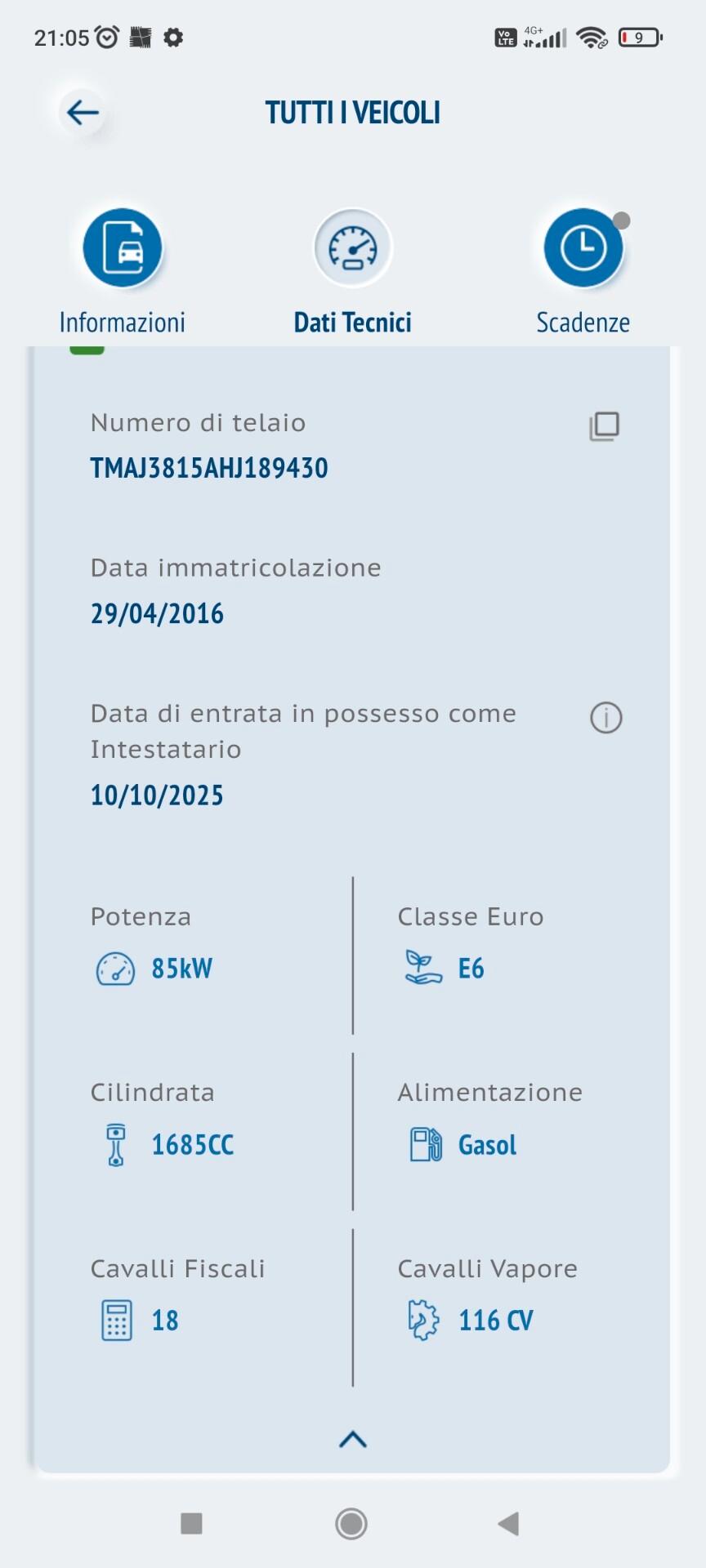Screen dimensions: 706x1568
Task: Collapse the vehicle details card
Action: [353, 1439]
